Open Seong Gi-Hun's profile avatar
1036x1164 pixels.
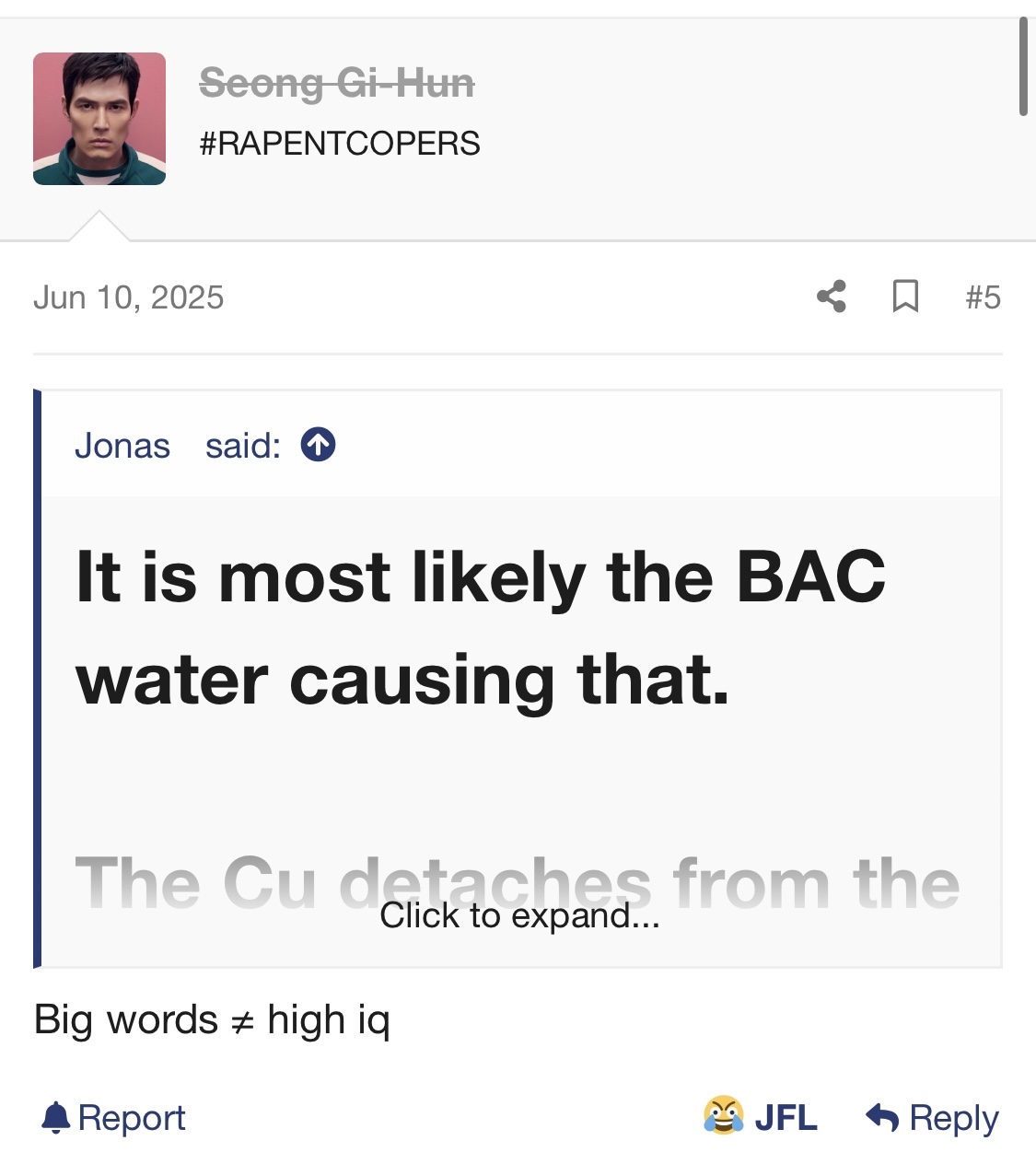pos(99,119)
